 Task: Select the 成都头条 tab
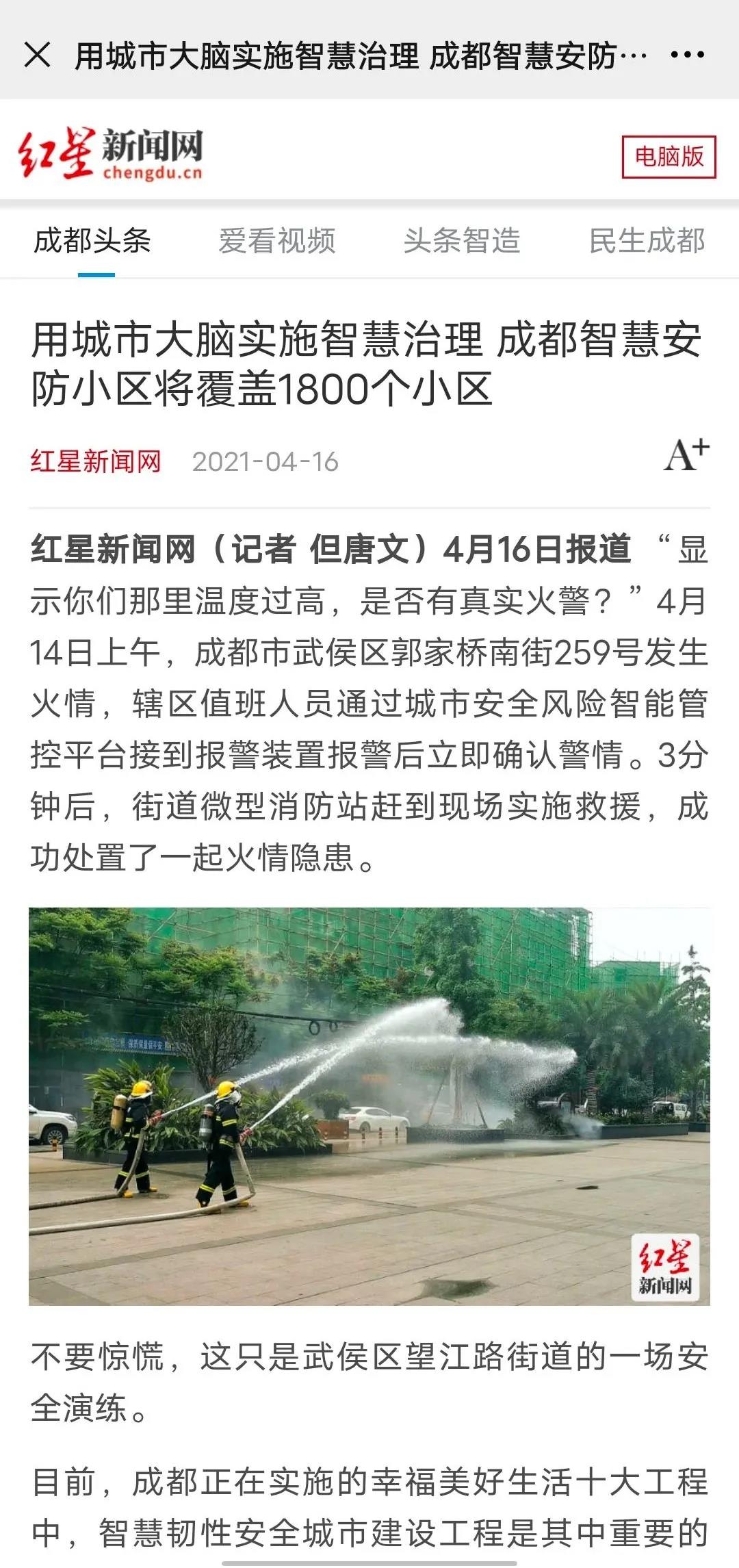tap(93, 241)
